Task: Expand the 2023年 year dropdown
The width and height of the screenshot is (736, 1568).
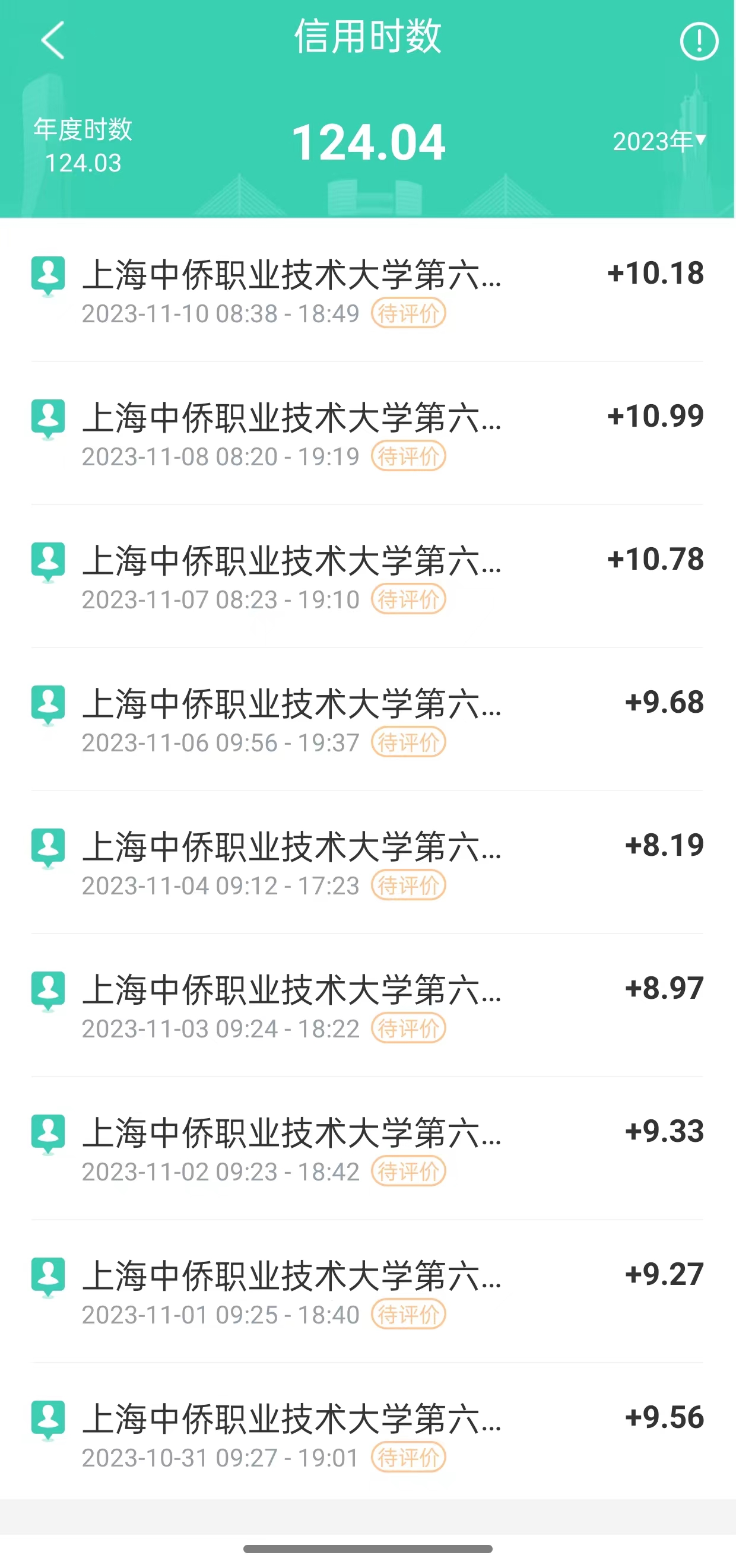Action: [x=659, y=142]
